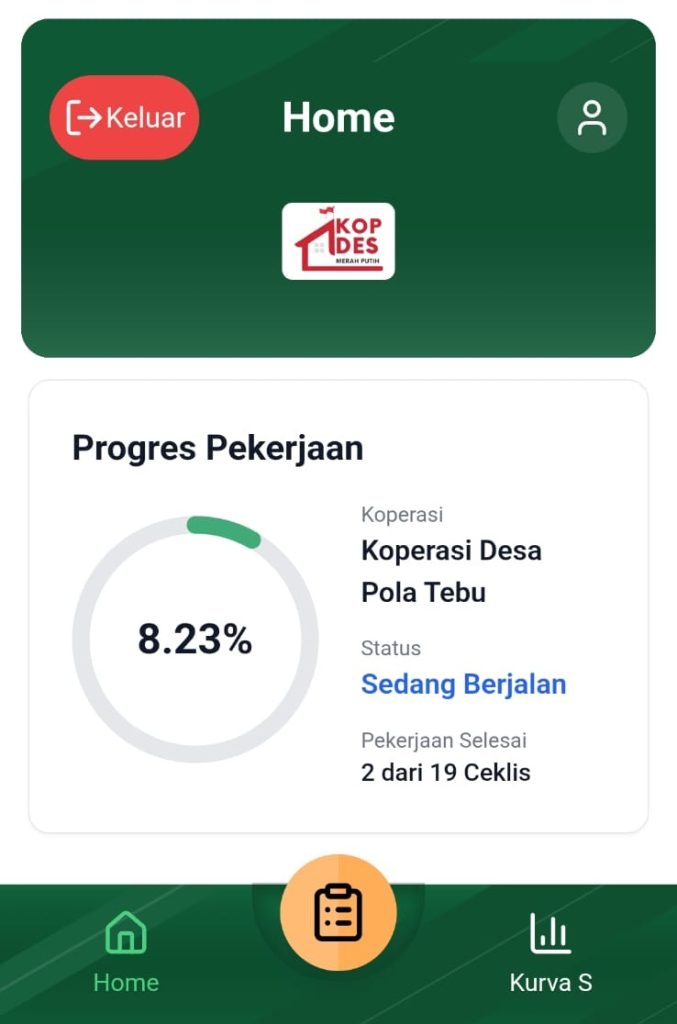Screen dimensions: 677x1024
Task: Open the user profile icon
Action: (x=592, y=118)
